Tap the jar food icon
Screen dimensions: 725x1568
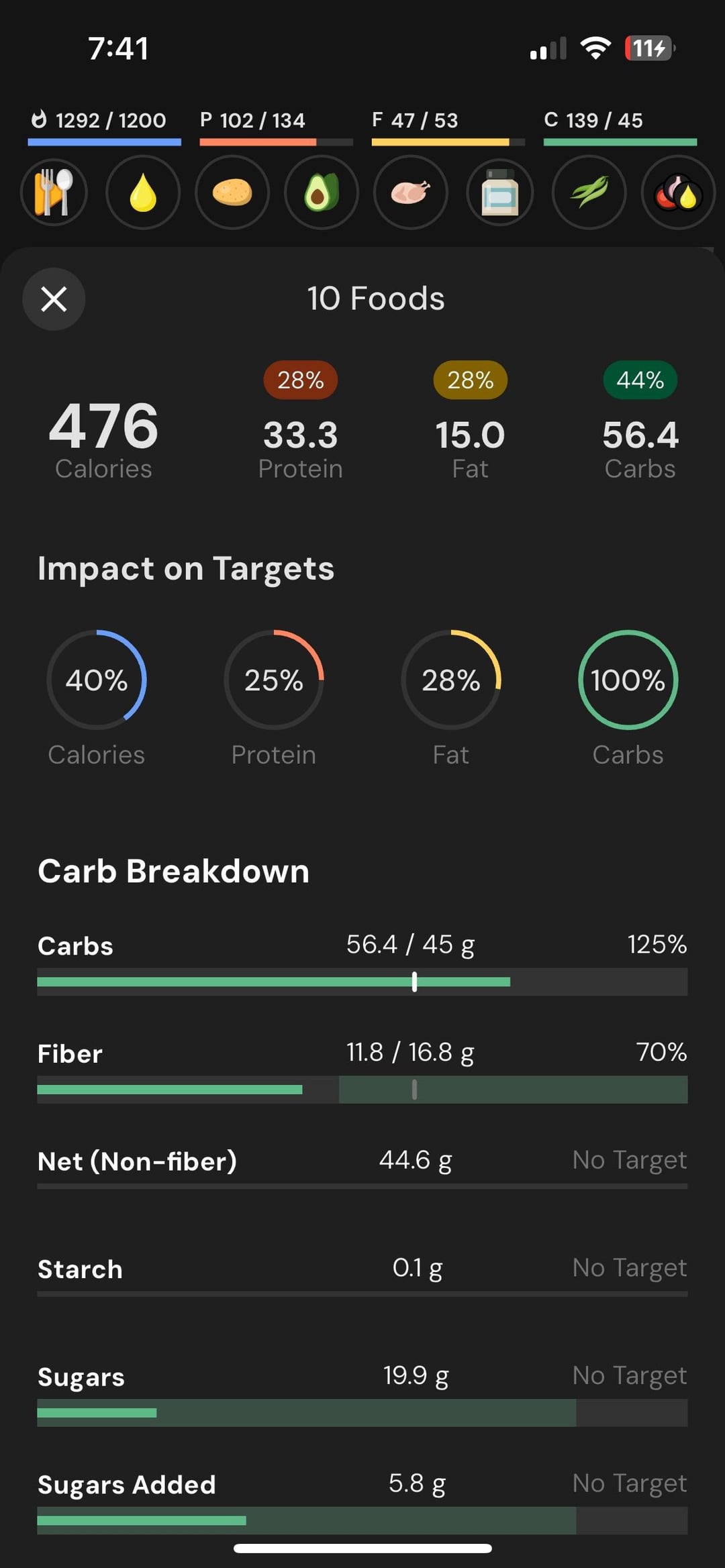pyautogui.click(x=500, y=193)
